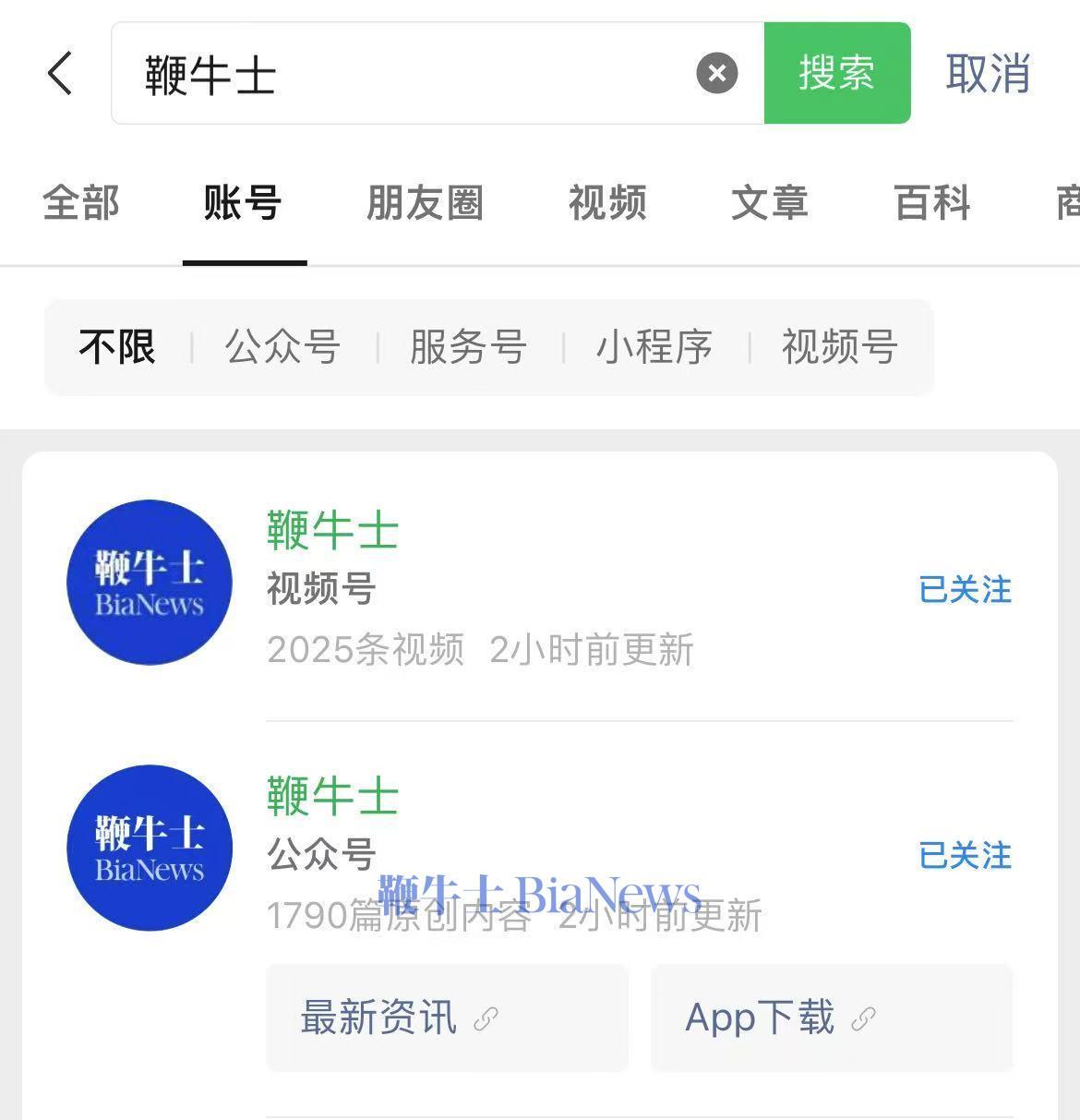Open the 文章 results tab
The image size is (1080, 1120).
(x=770, y=204)
